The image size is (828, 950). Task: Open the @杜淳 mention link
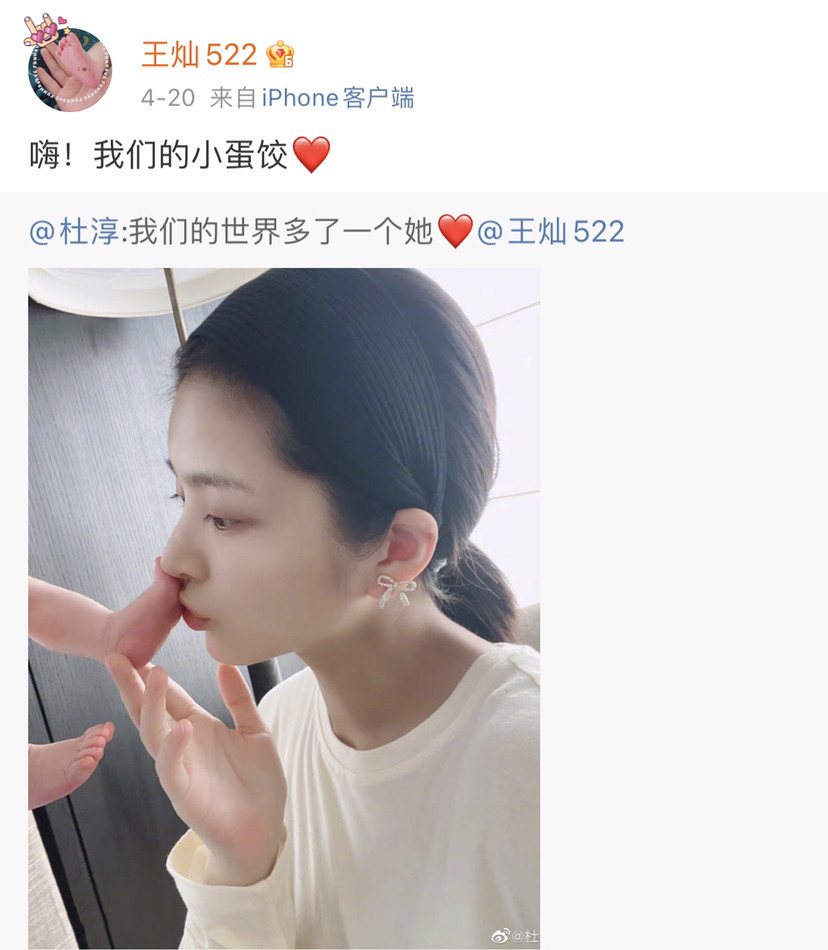pyautogui.click(x=74, y=232)
